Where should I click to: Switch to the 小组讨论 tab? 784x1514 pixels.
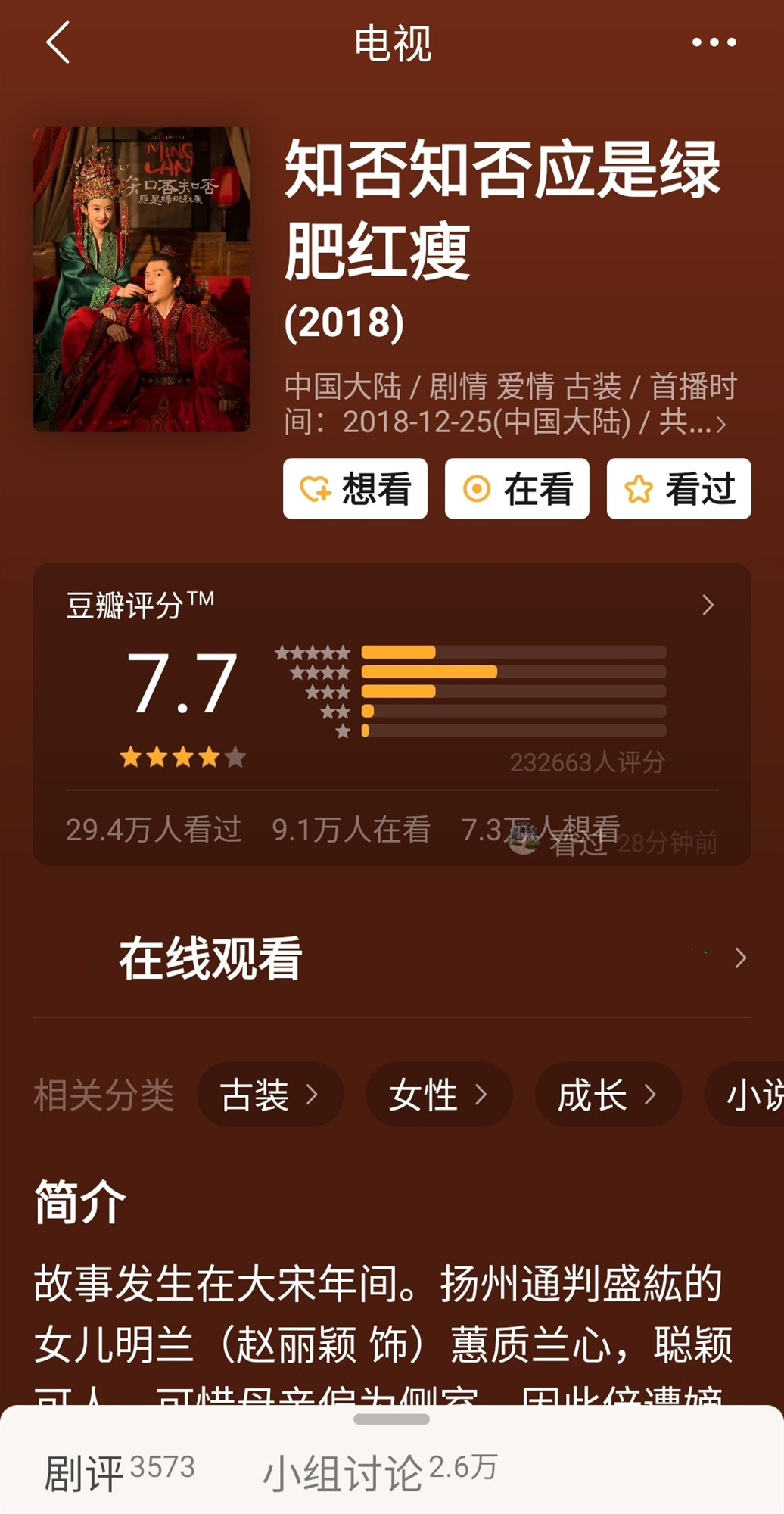(x=380, y=1472)
